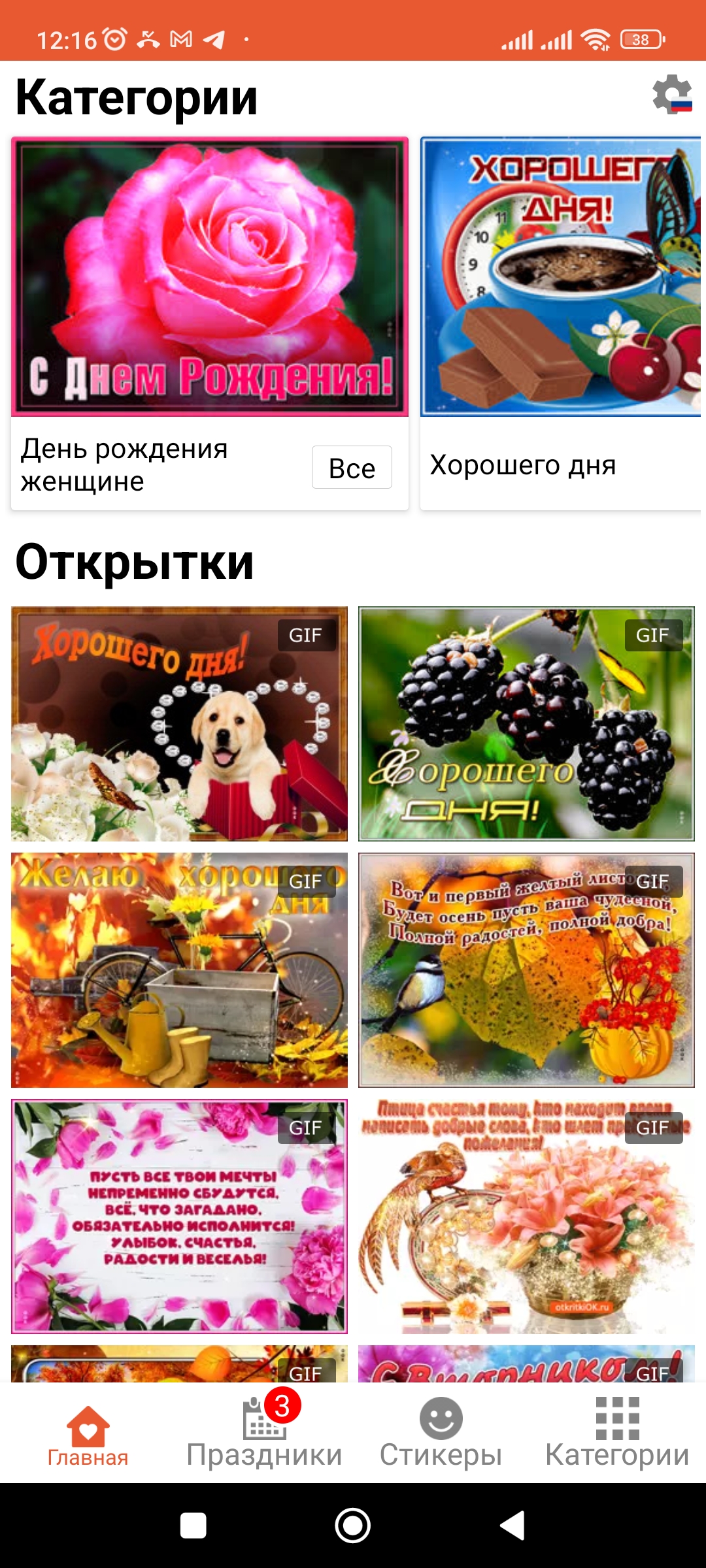Image resolution: width=706 pixels, height=1568 pixels.
Task: Open the bird and yellow leaf GIF card
Action: tap(526, 970)
